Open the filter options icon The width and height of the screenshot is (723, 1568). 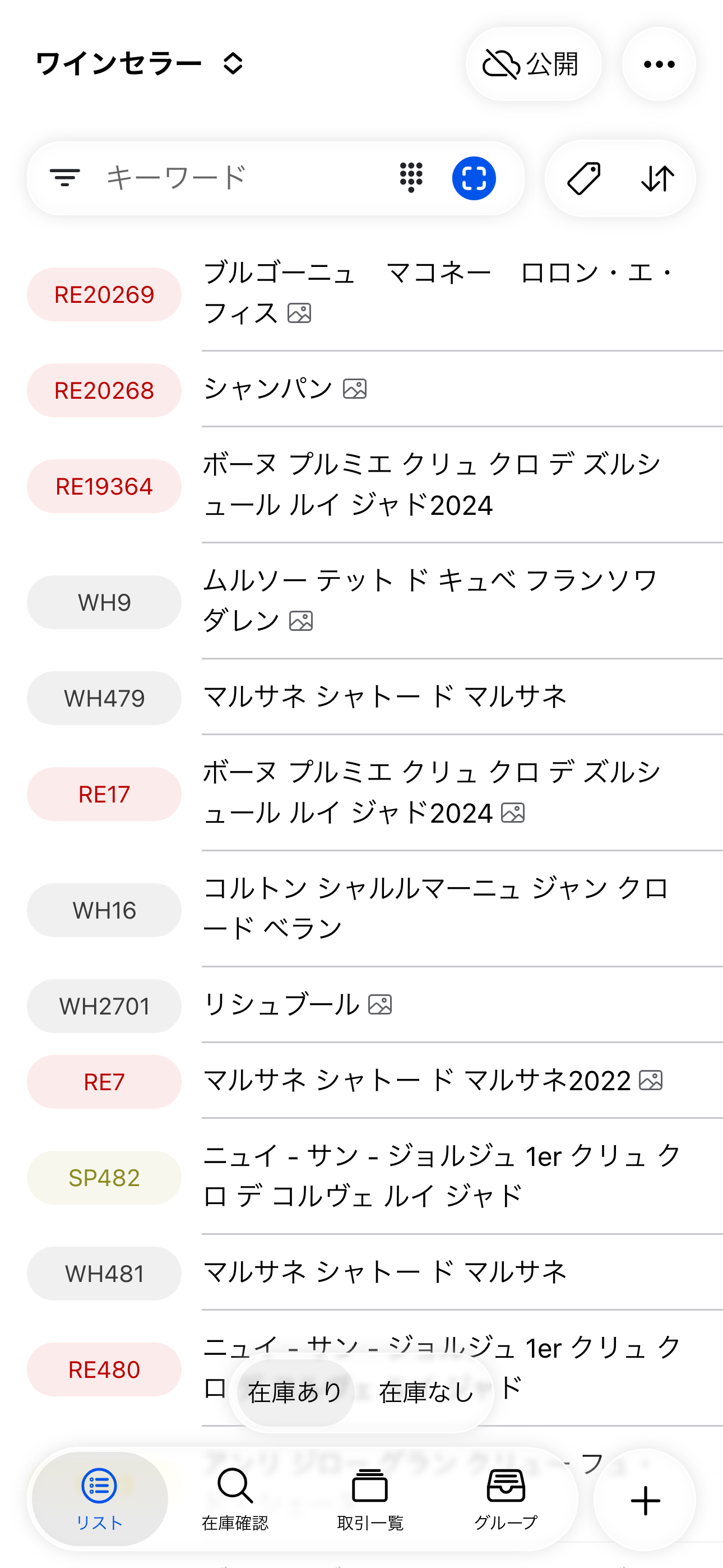pos(65,178)
